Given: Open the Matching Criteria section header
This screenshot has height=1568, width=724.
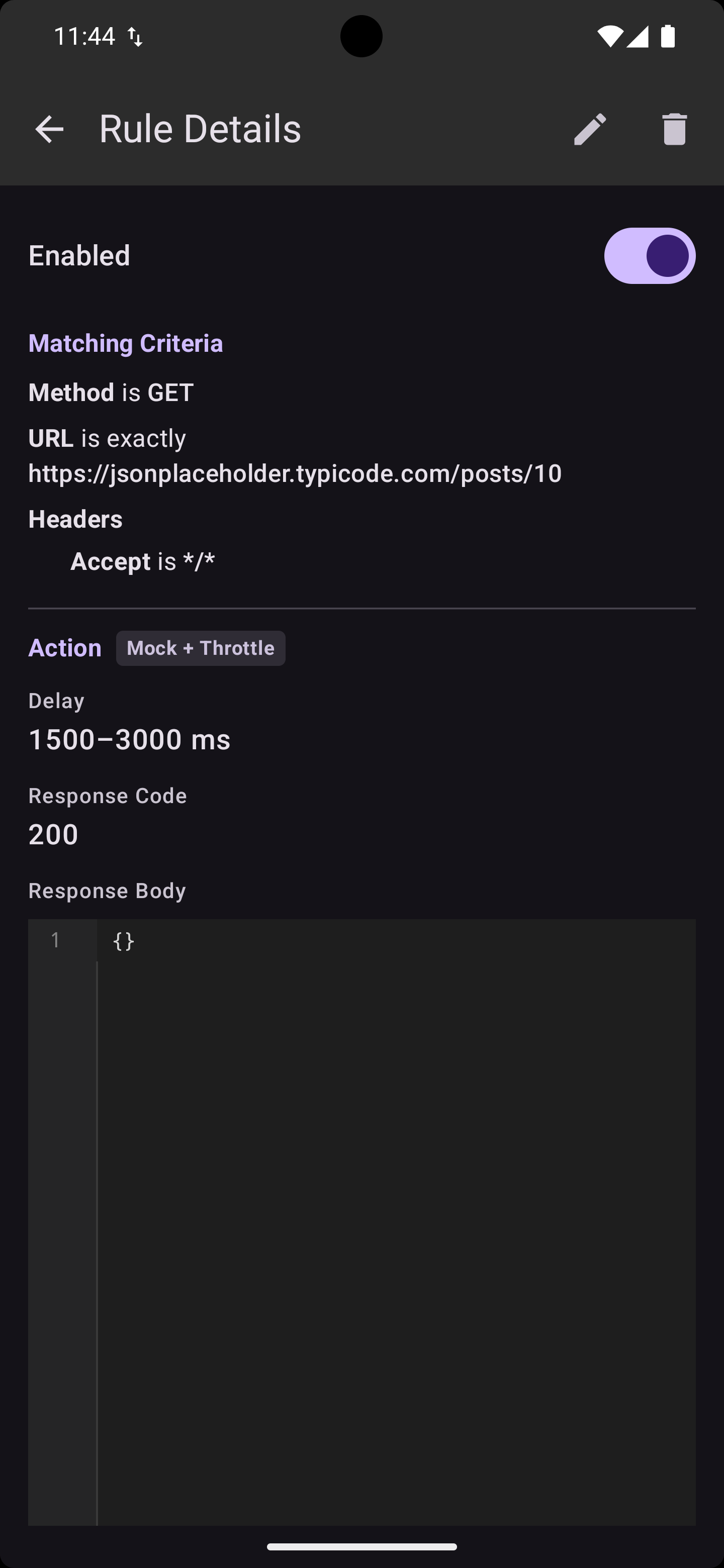Looking at the screenshot, I should point(125,343).
